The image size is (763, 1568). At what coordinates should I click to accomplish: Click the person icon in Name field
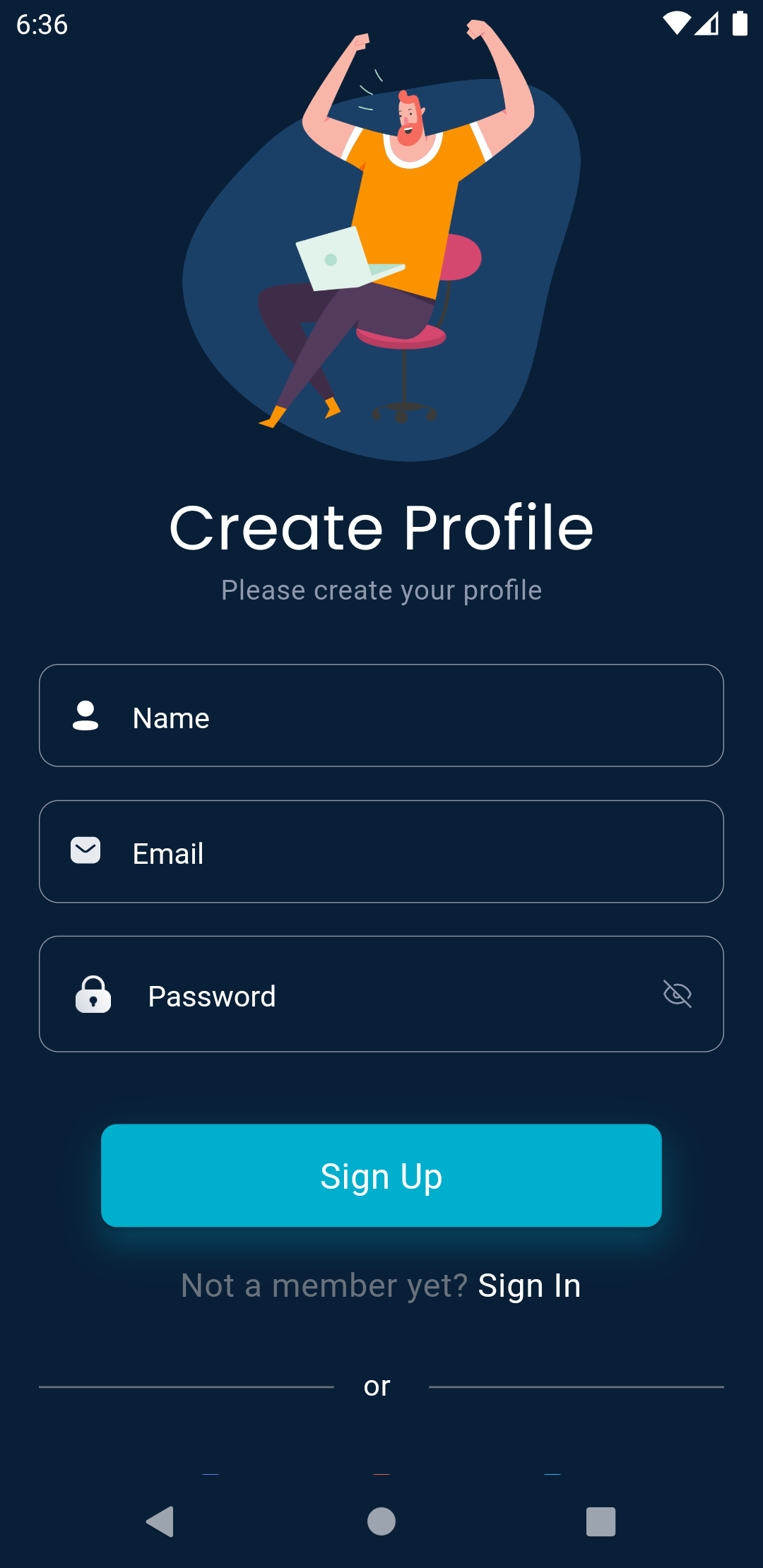(85, 715)
